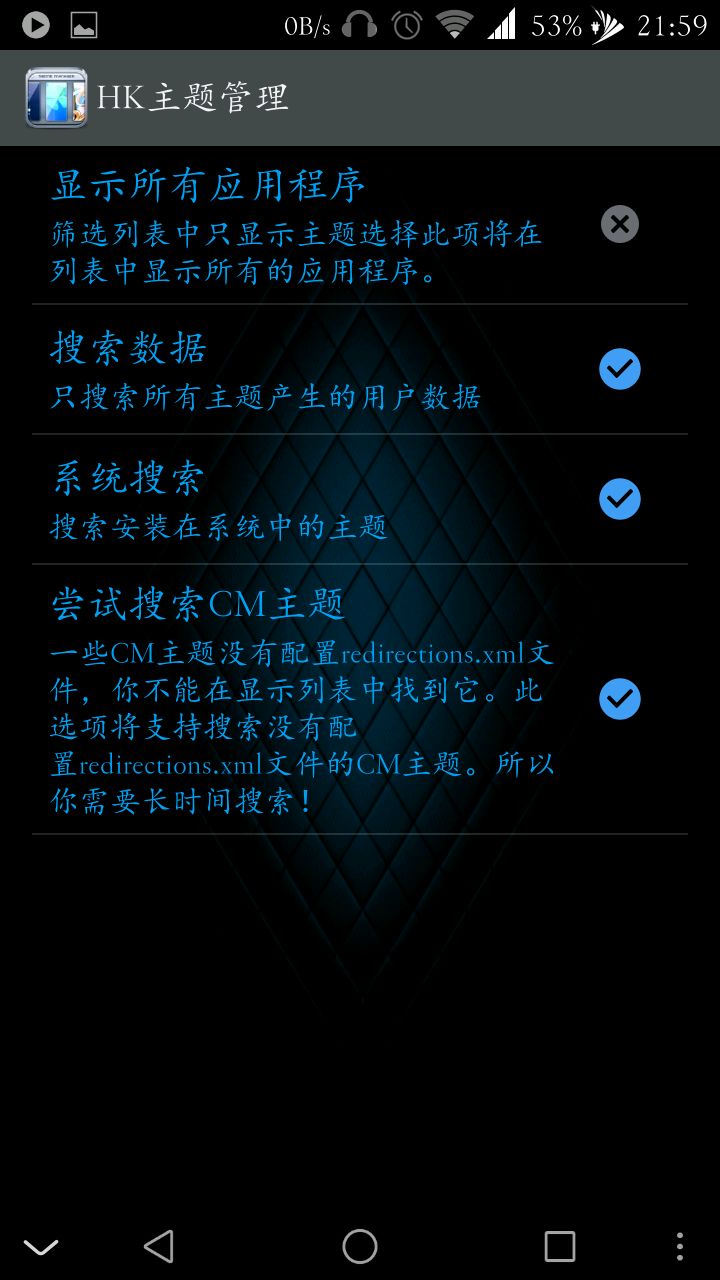
Task: Enable the 显示所有应用程序 option
Action: tap(620, 224)
